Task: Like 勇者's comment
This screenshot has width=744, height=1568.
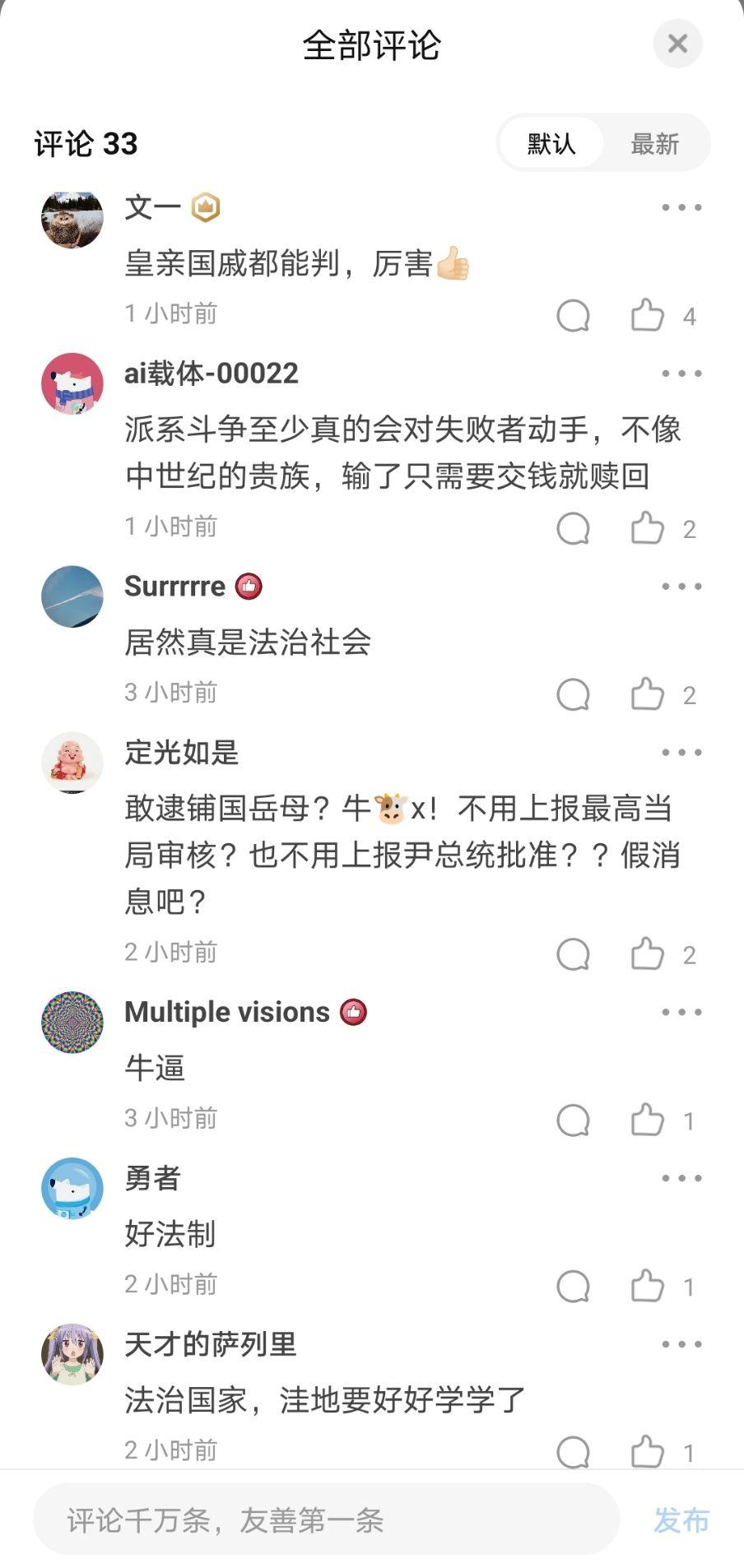Action: coord(647,1286)
